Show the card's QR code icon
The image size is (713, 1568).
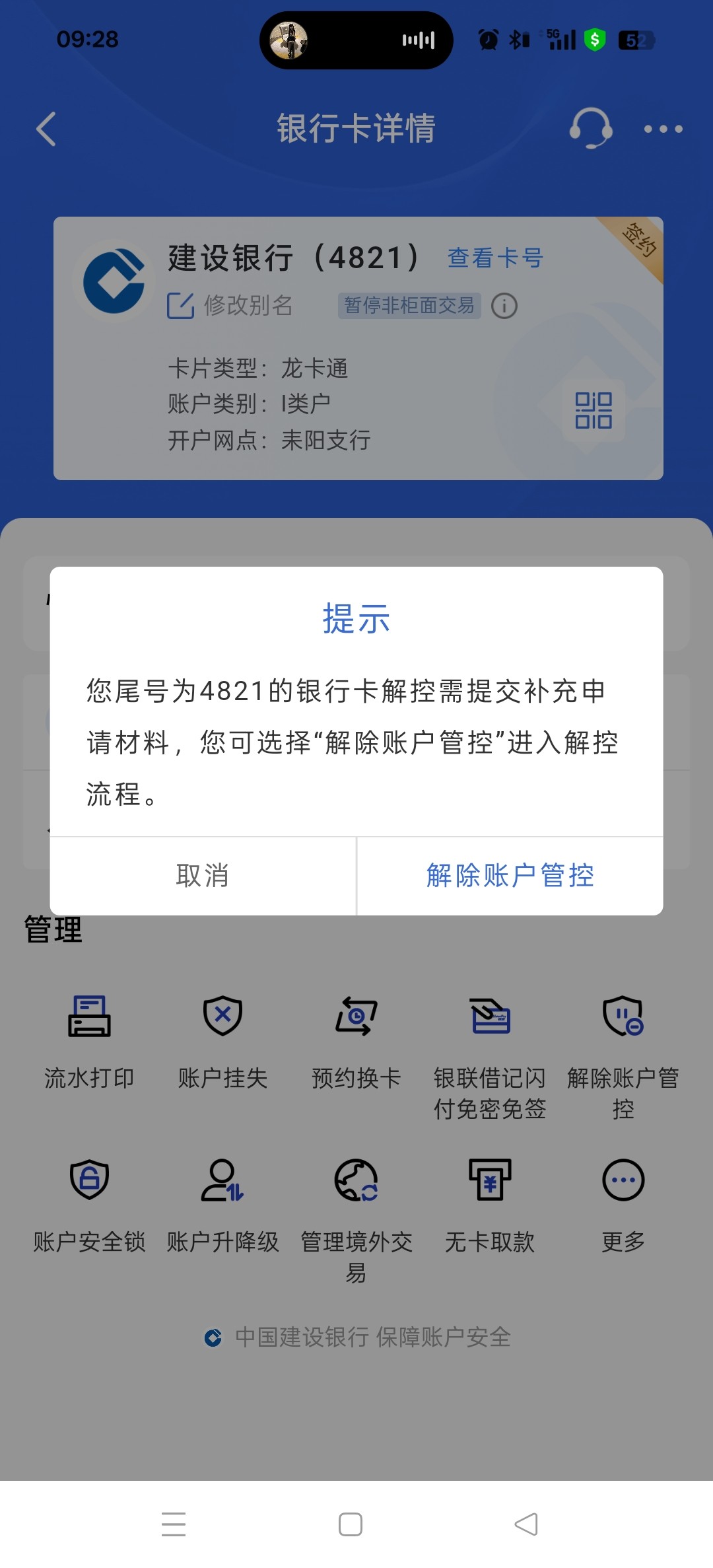click(x=593, y=411)
